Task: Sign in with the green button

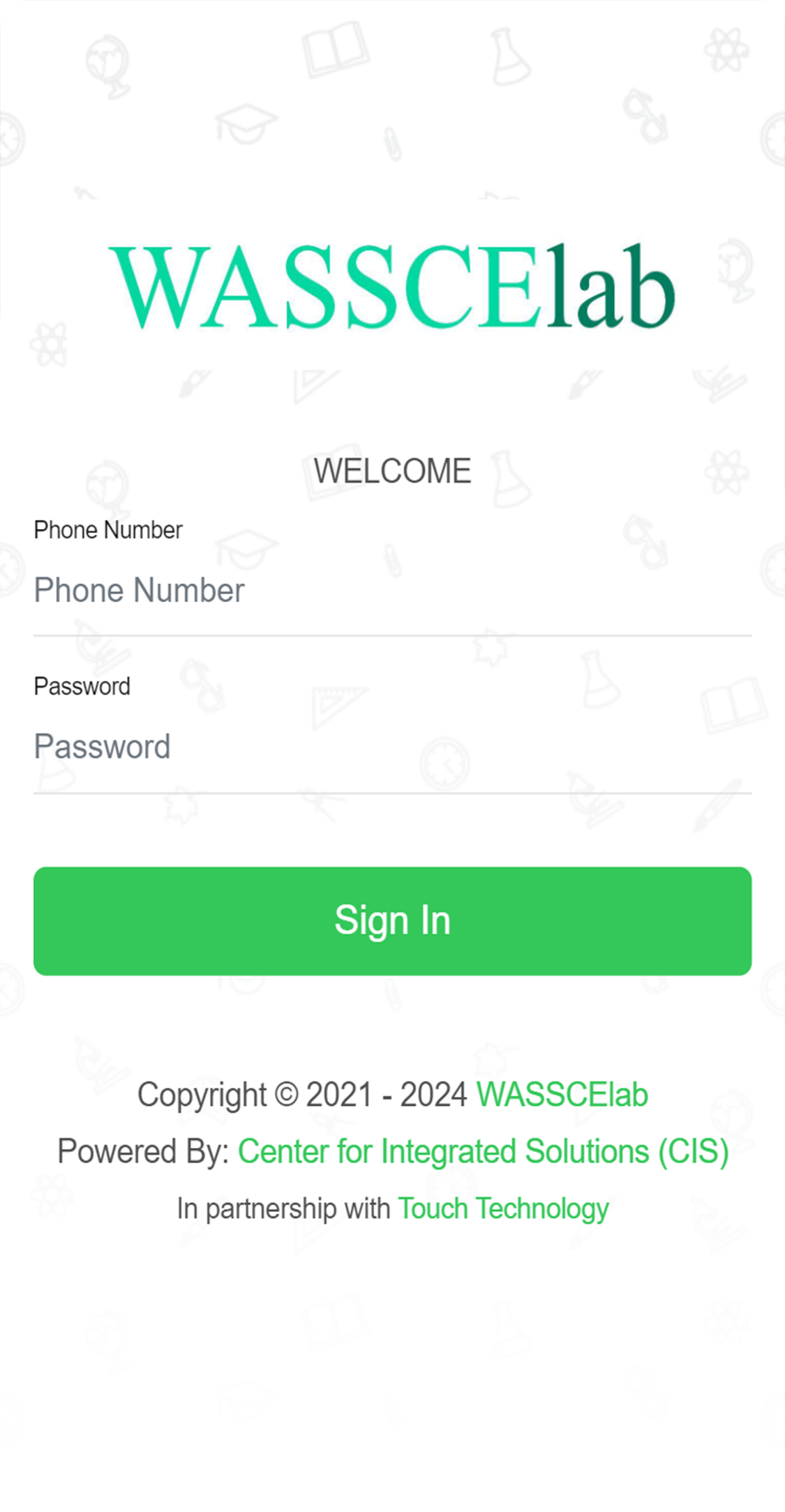Action: coord(392,920)
